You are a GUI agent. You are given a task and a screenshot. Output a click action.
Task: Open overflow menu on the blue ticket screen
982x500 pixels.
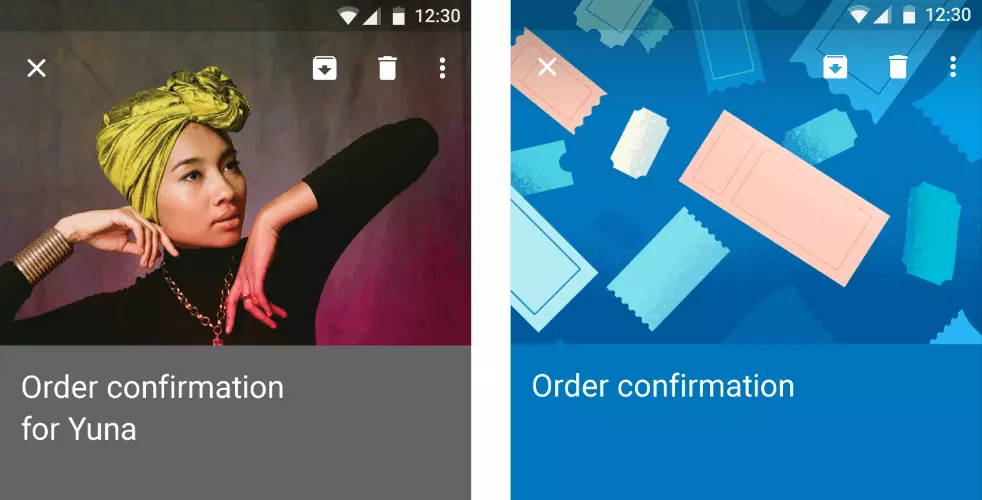tap(953, 67)
